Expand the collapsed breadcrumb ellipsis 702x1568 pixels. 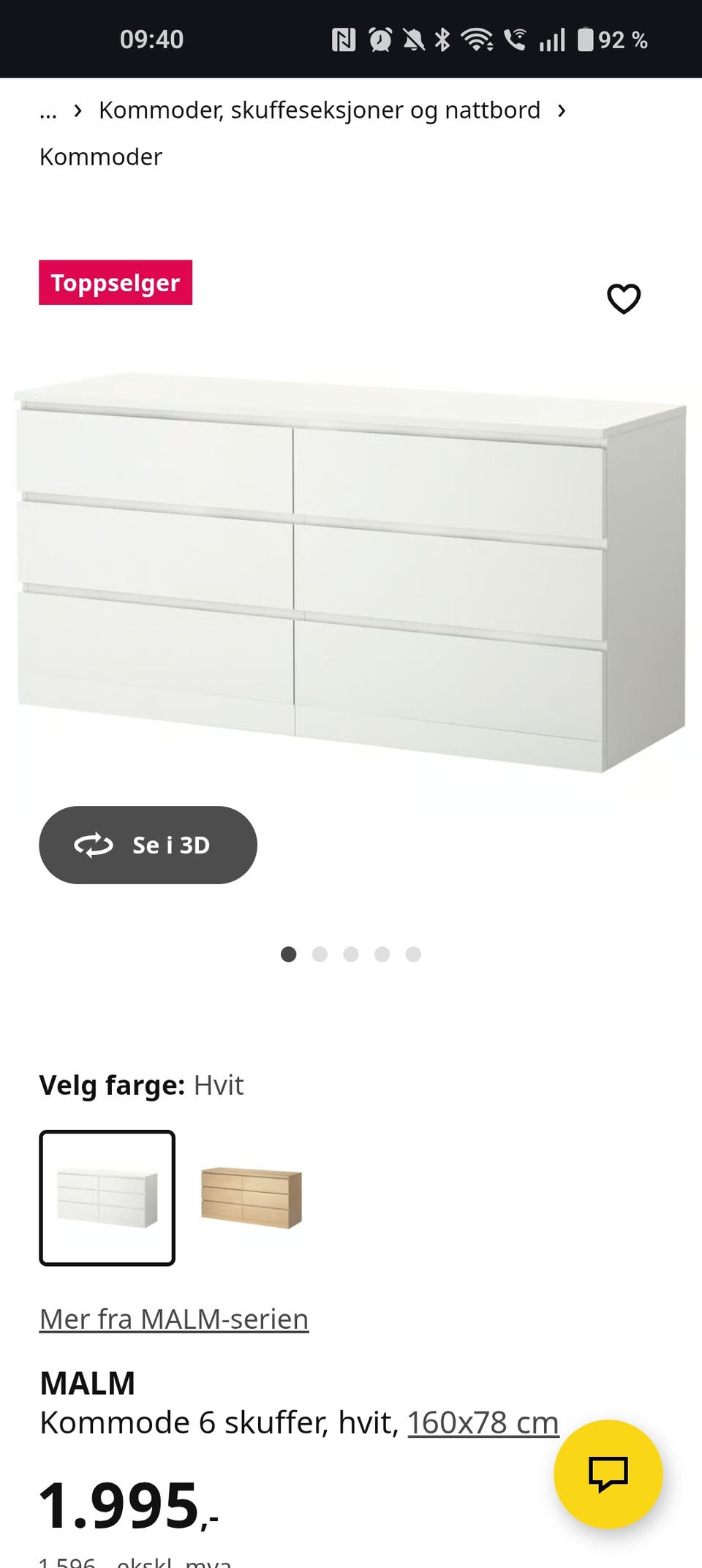point(48,112)
